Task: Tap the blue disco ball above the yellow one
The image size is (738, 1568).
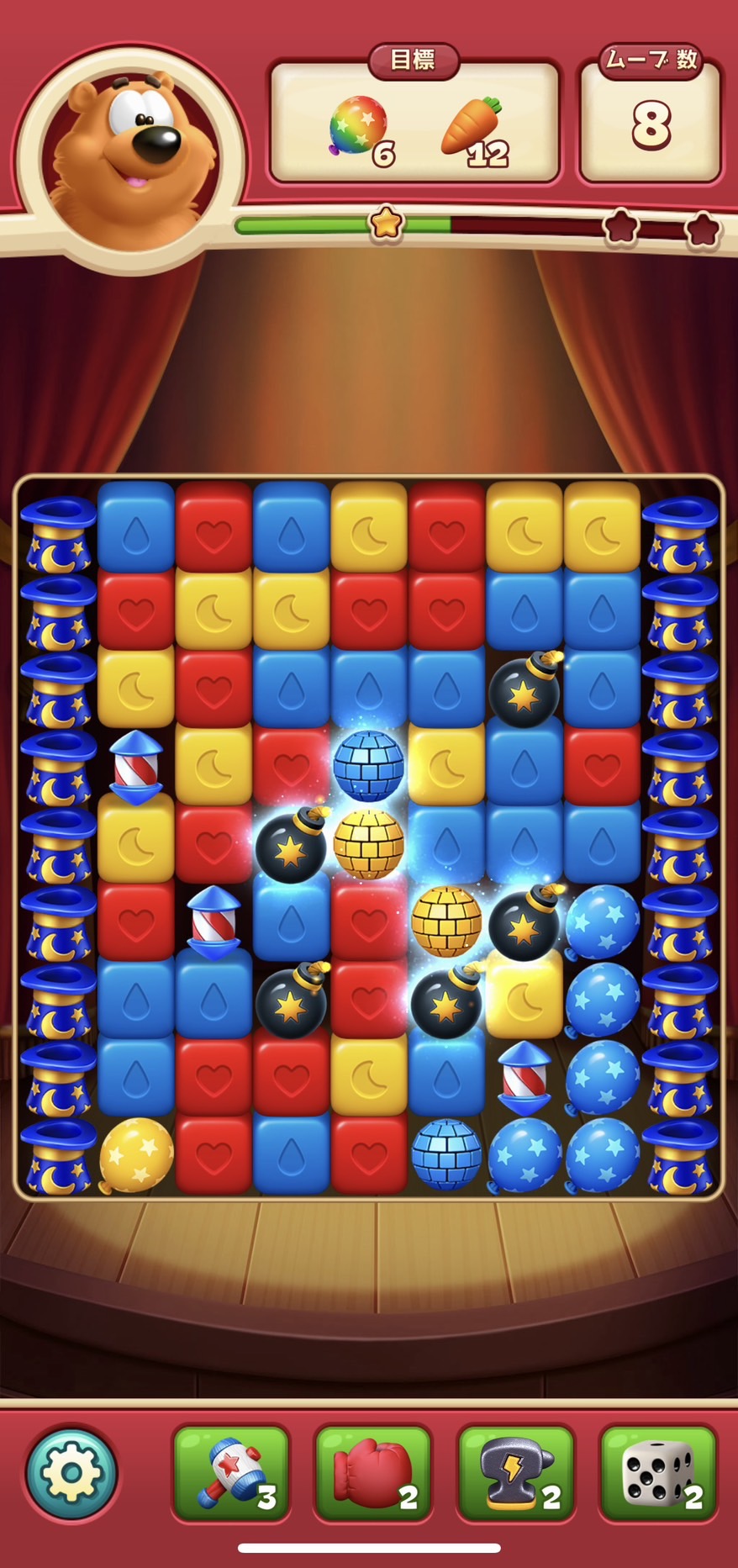Action: [x=369, y=765]
